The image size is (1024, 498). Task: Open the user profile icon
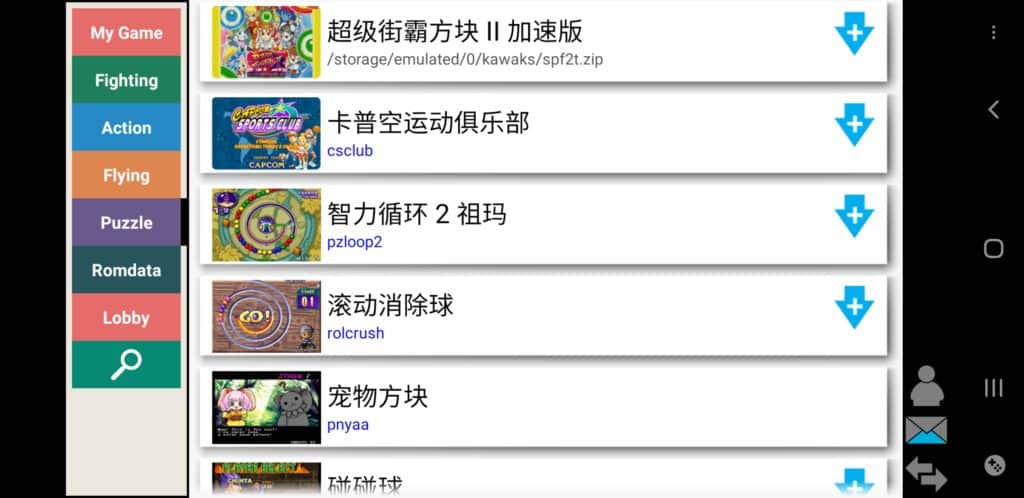click(927, 386)
